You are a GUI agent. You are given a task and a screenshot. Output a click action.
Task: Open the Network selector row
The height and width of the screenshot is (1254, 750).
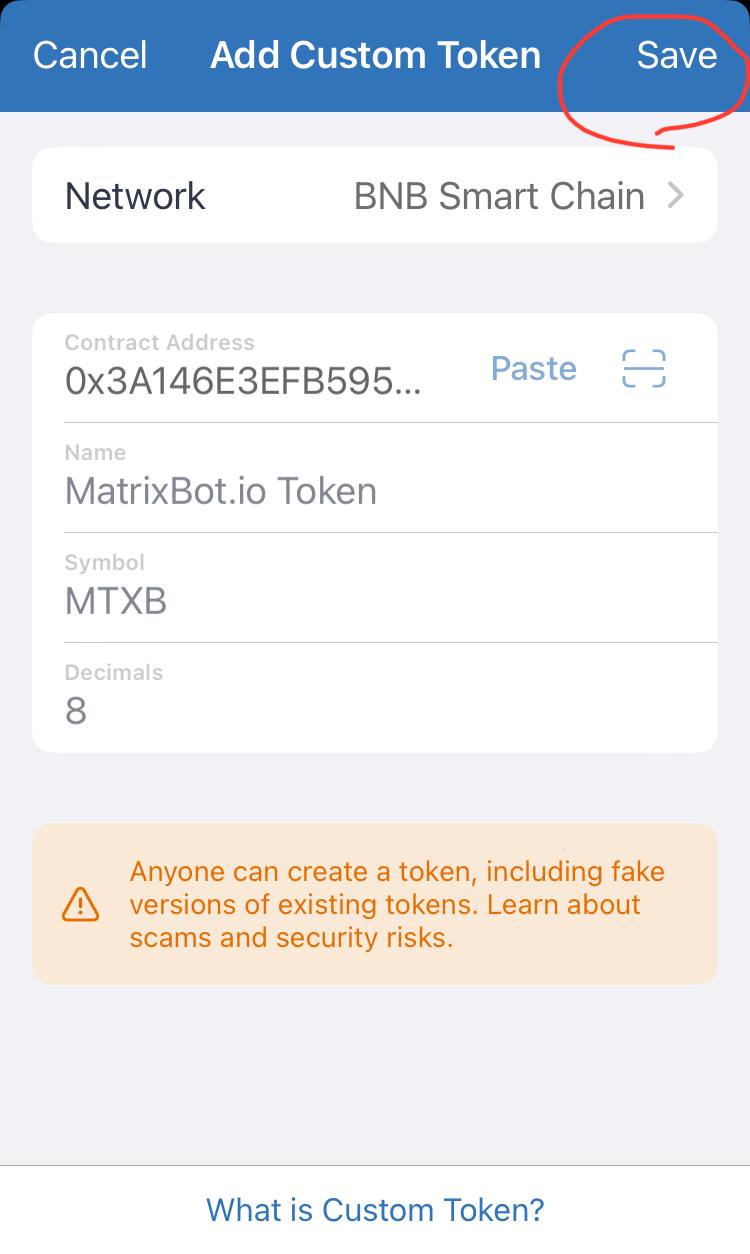pos(375,196)
